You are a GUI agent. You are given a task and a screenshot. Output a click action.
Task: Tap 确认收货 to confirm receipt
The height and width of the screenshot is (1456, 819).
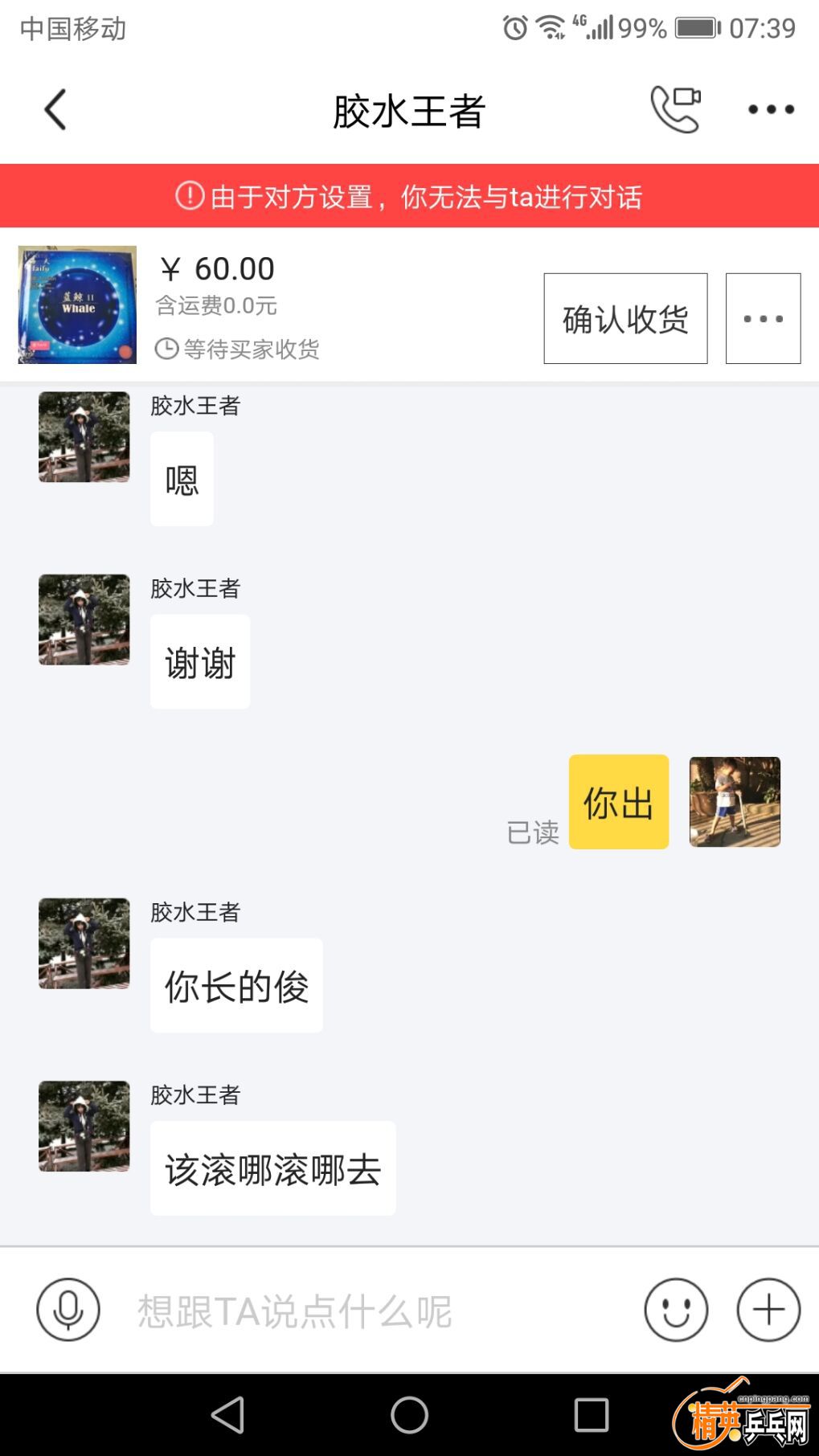(625, 319)
